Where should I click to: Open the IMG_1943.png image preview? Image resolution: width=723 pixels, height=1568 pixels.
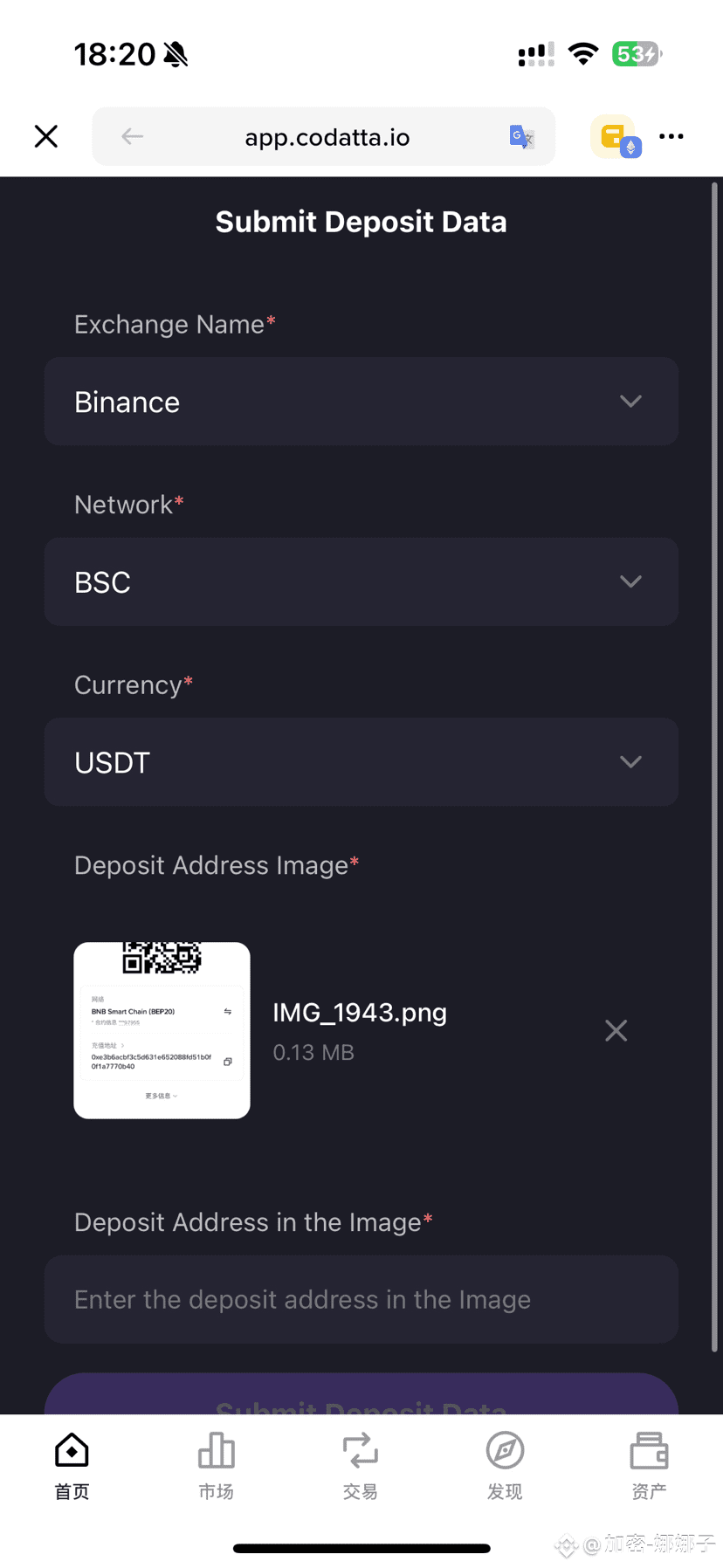tap(162, 1030)
